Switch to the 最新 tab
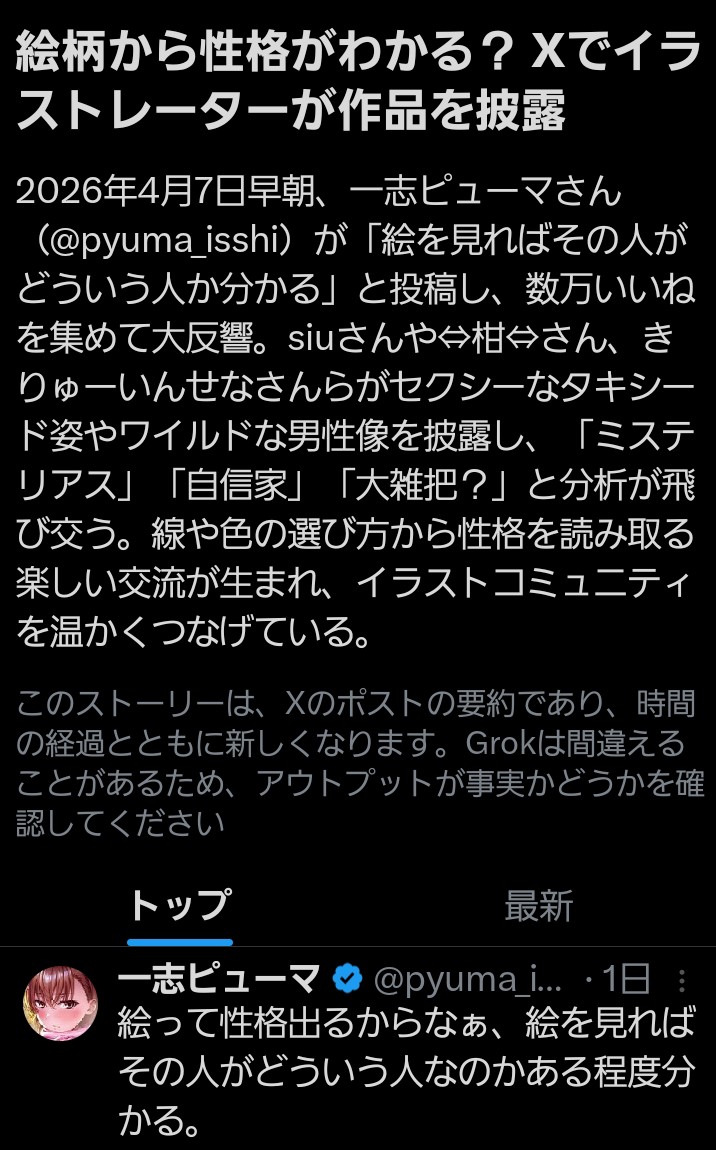Screen dimensions: 716x1150 [x=538, y=907]
